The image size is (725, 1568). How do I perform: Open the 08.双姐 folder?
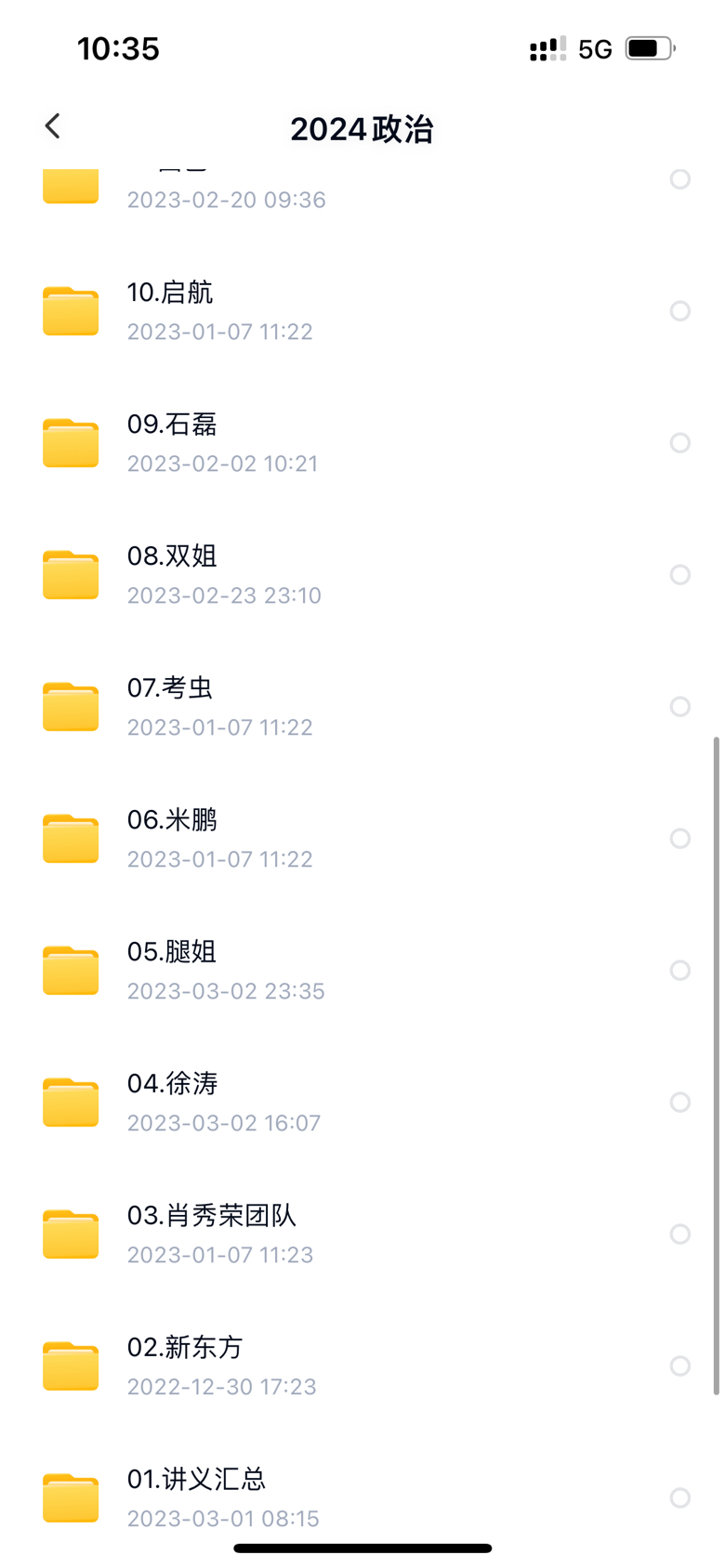[362, 575]
